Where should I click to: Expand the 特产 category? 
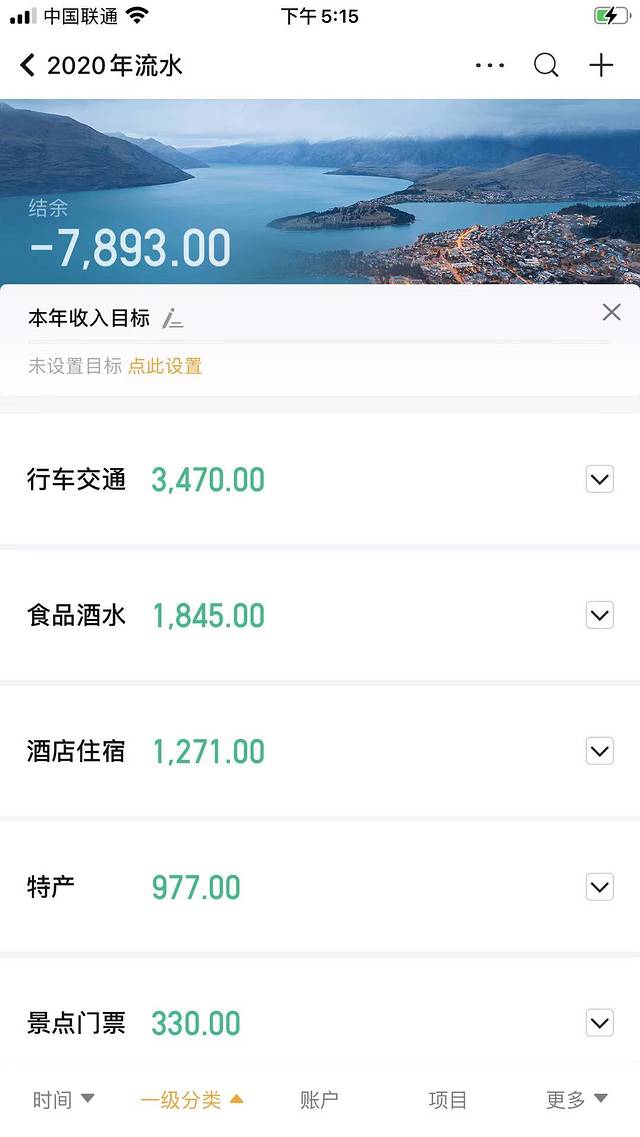(599, 887)
